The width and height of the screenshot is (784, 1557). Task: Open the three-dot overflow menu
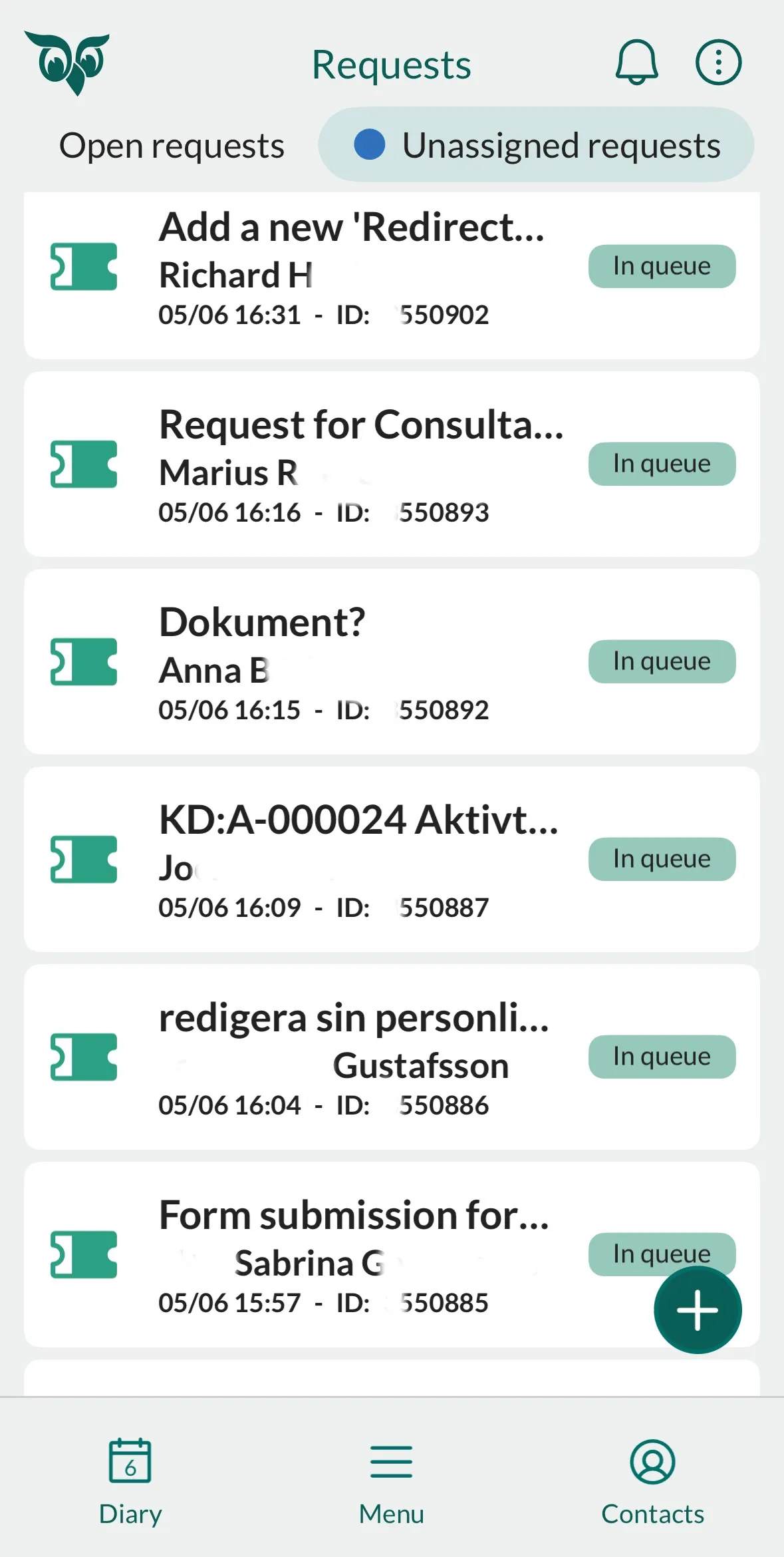[718, 63]
